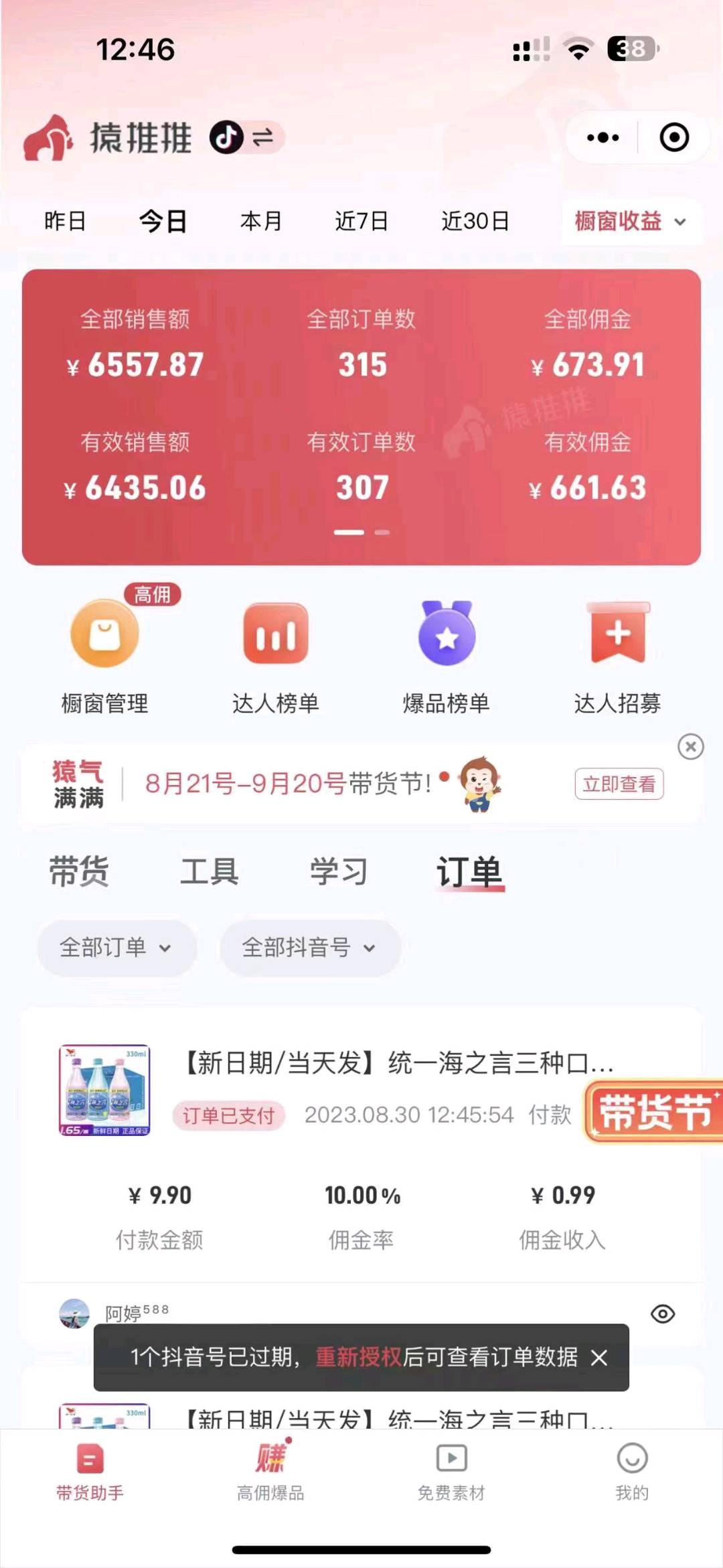Switch to the 工具 section tab

(210, 871)
